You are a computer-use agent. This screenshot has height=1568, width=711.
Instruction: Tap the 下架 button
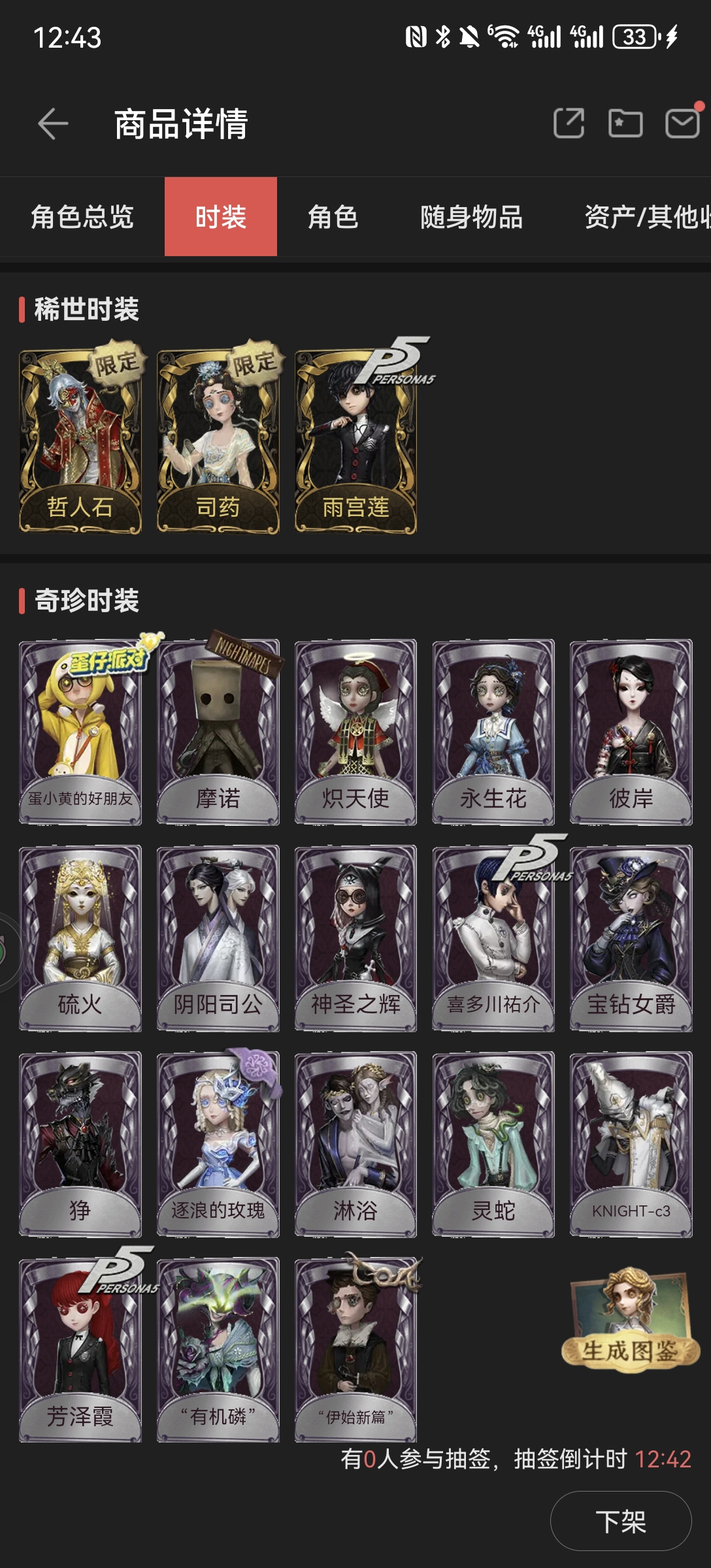(x=621, y=1521)
